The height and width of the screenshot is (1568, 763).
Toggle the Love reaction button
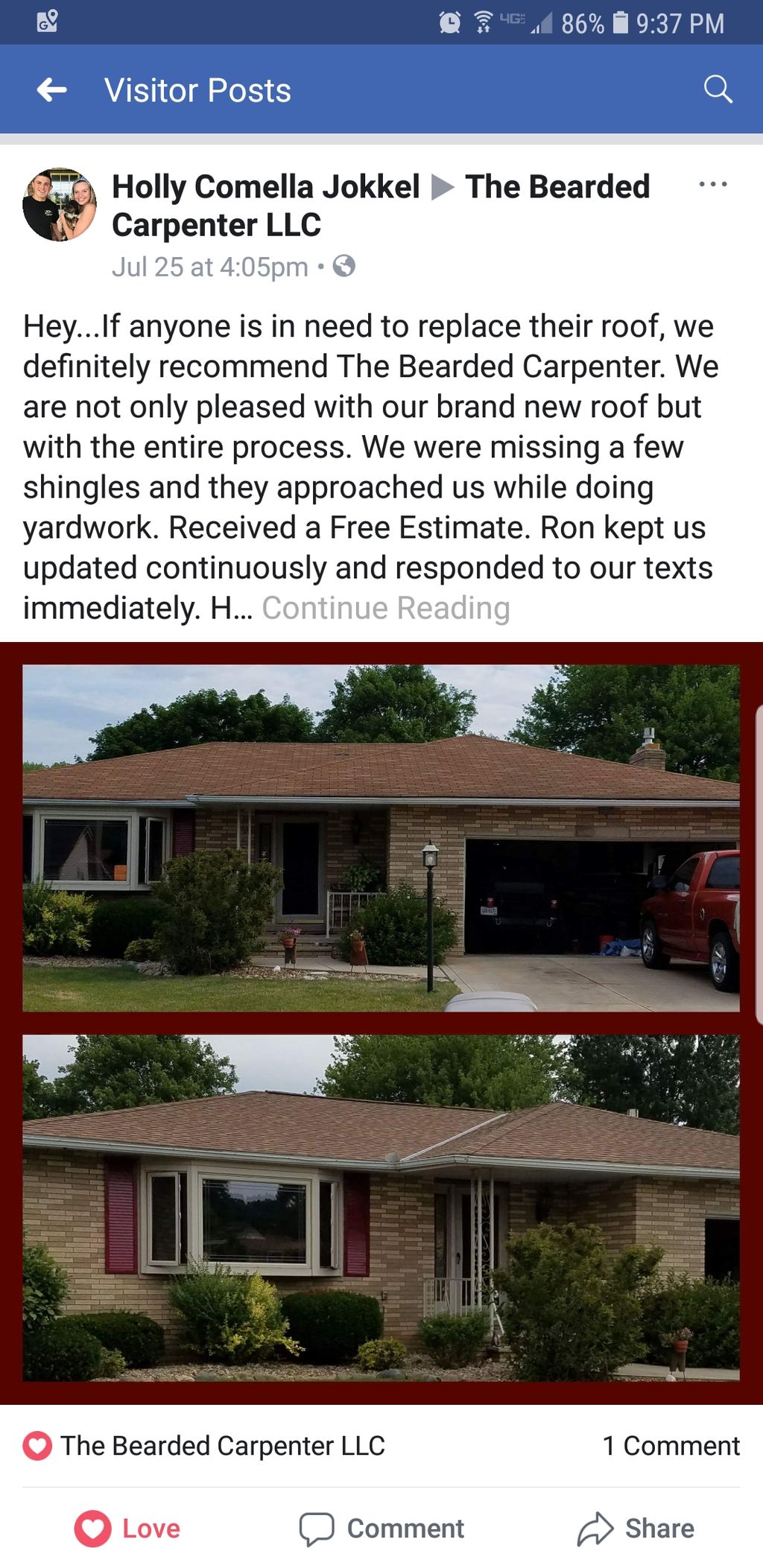point(127,1529)
